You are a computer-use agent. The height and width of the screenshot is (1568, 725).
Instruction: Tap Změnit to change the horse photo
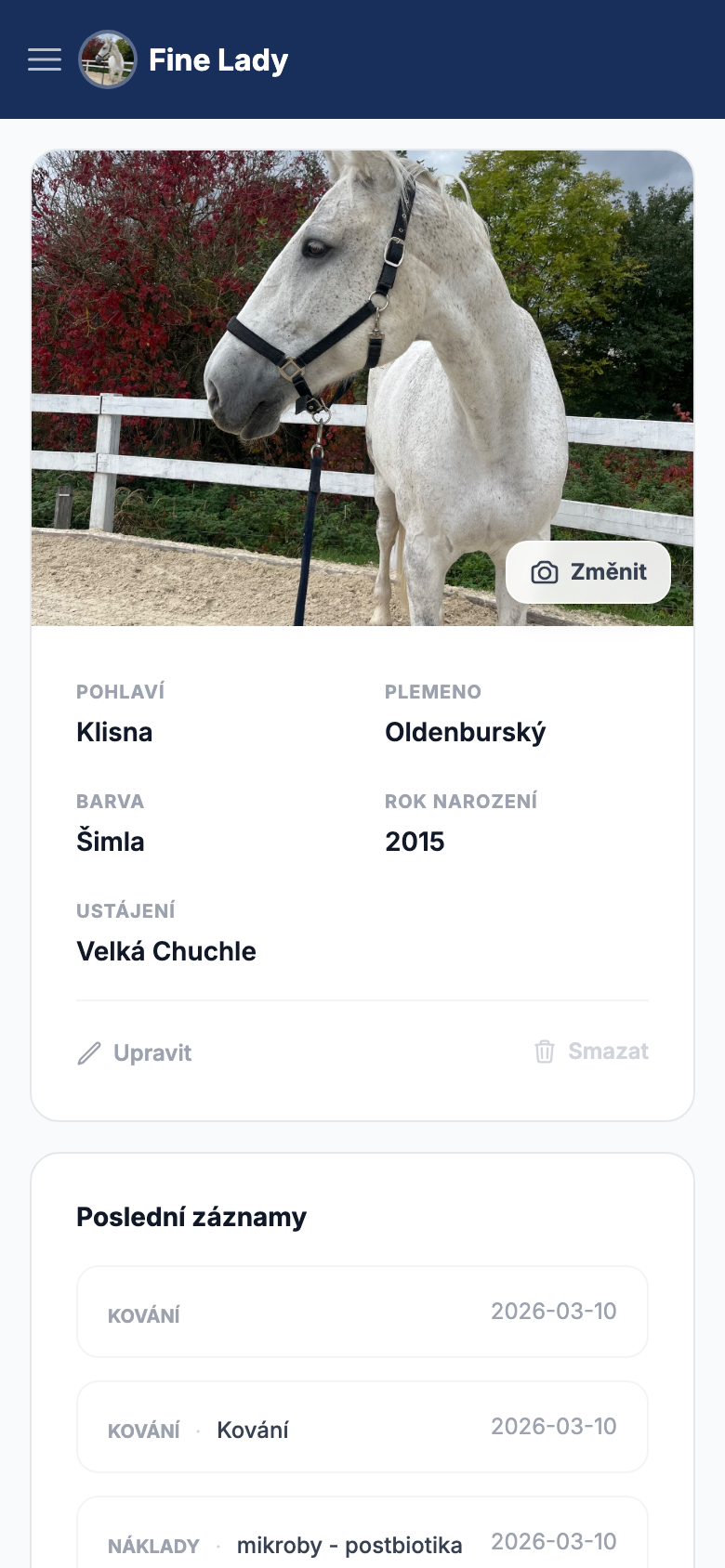(588, 572)
